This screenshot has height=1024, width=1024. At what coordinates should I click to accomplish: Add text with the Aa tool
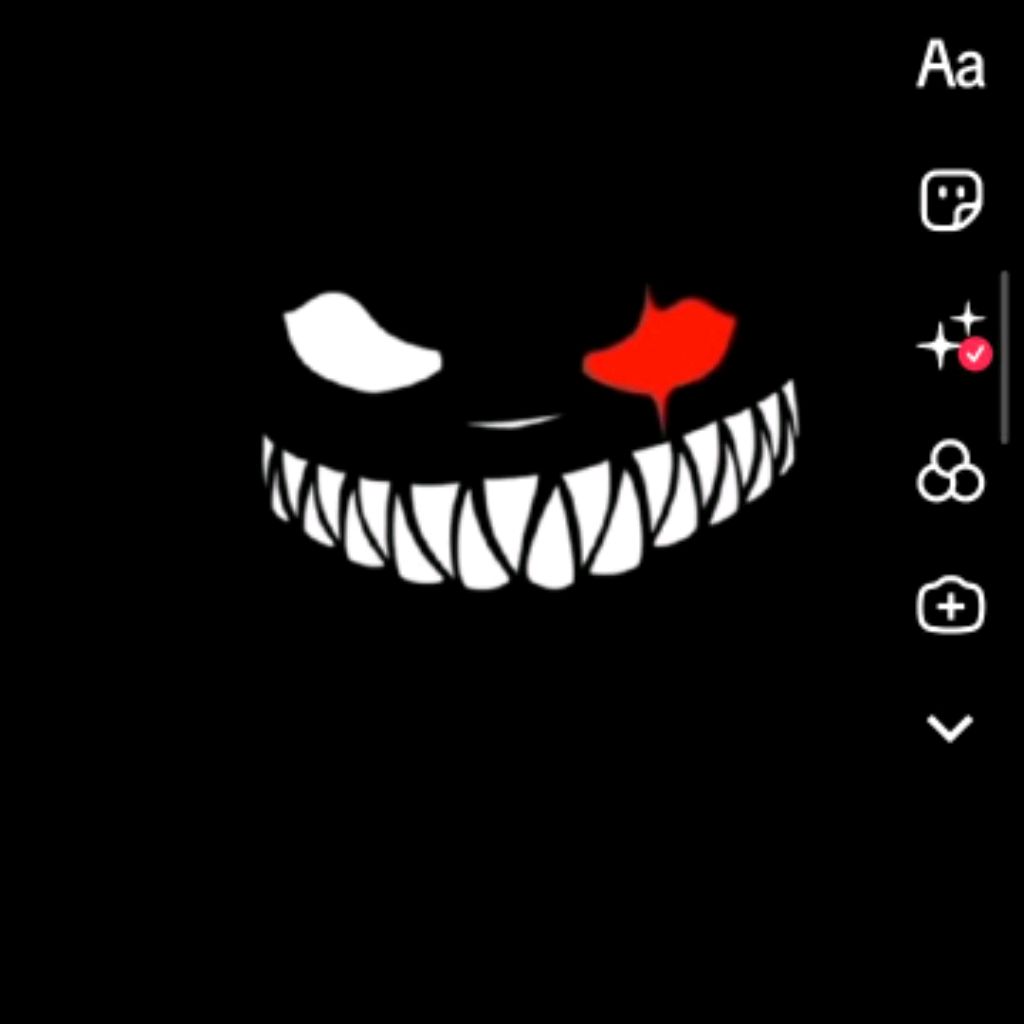(950, 66)
